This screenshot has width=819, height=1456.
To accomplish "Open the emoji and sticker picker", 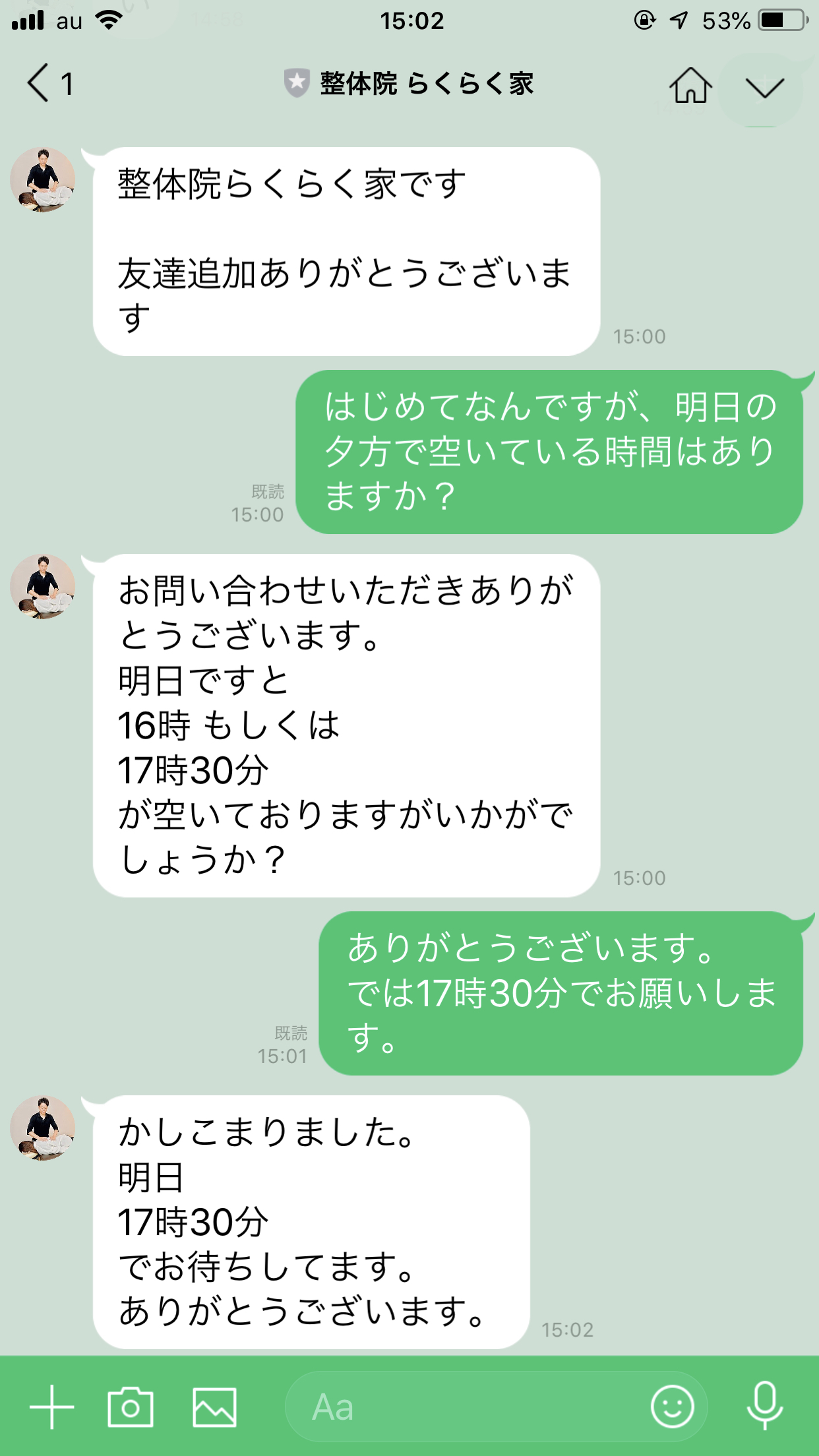I will click(672, 1407).
